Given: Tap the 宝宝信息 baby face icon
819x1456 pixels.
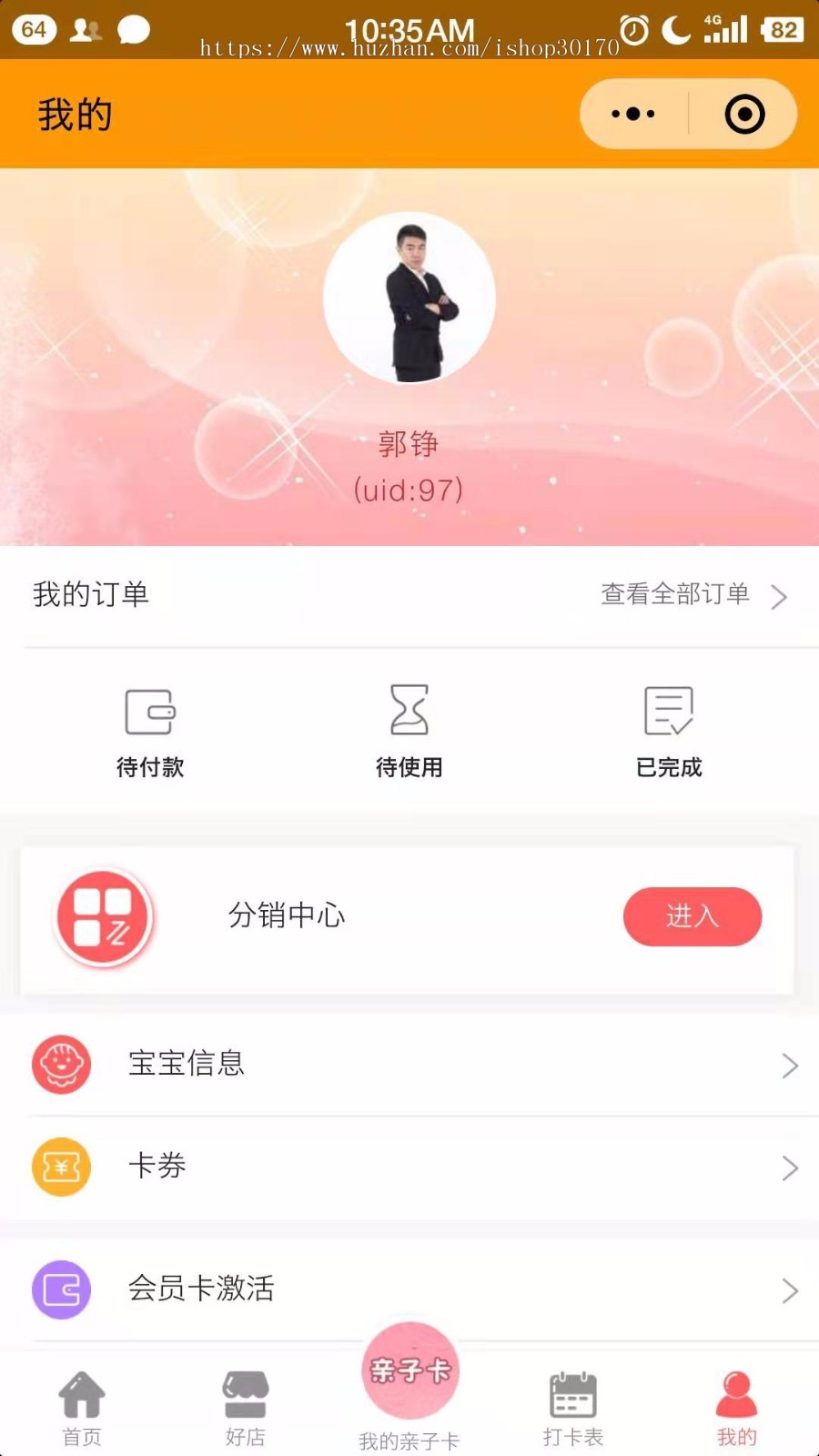Looking at the screenshot, I should [61, 1064].
